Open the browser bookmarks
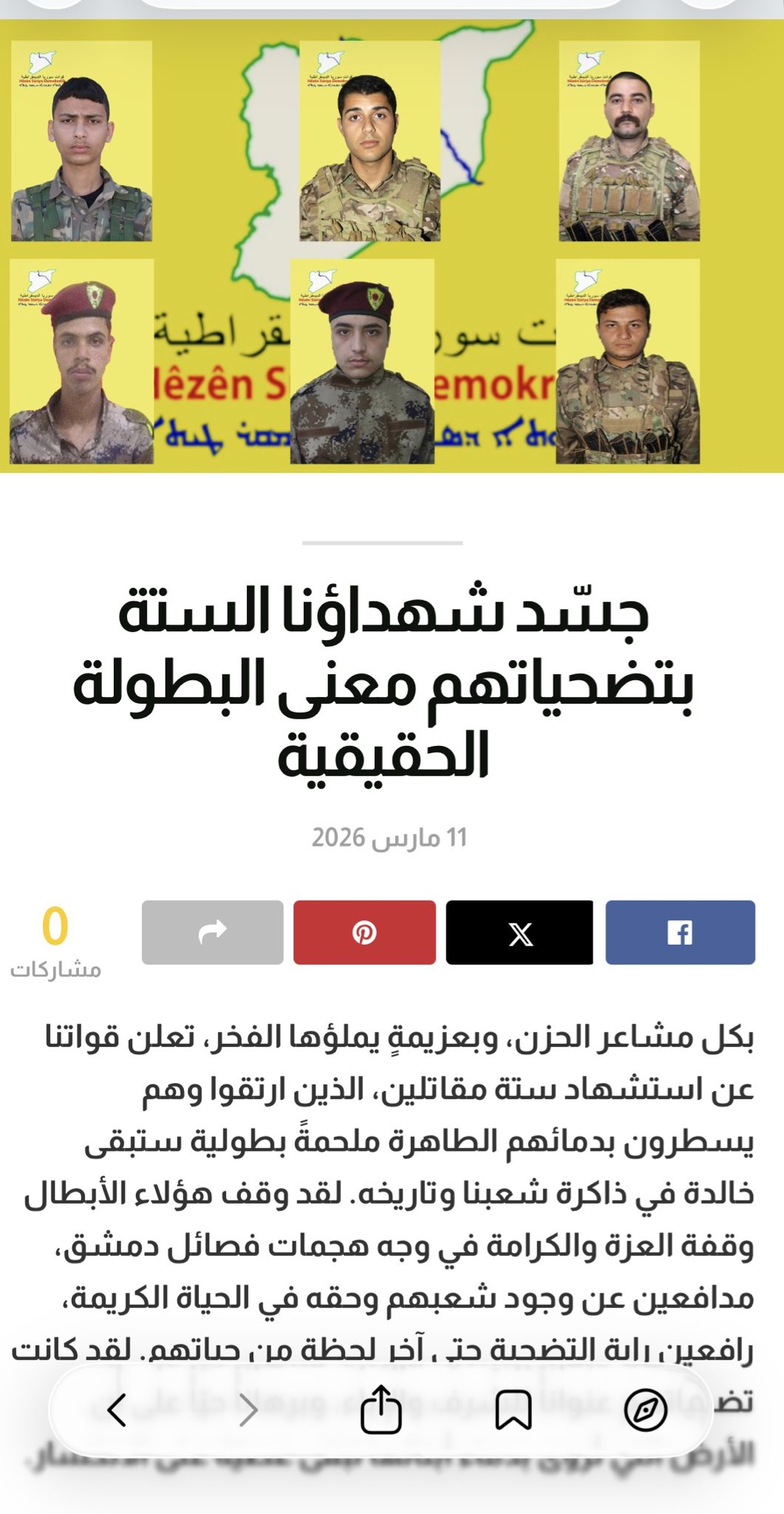Screen dimensions: 784x1514 click(513, 1410)
